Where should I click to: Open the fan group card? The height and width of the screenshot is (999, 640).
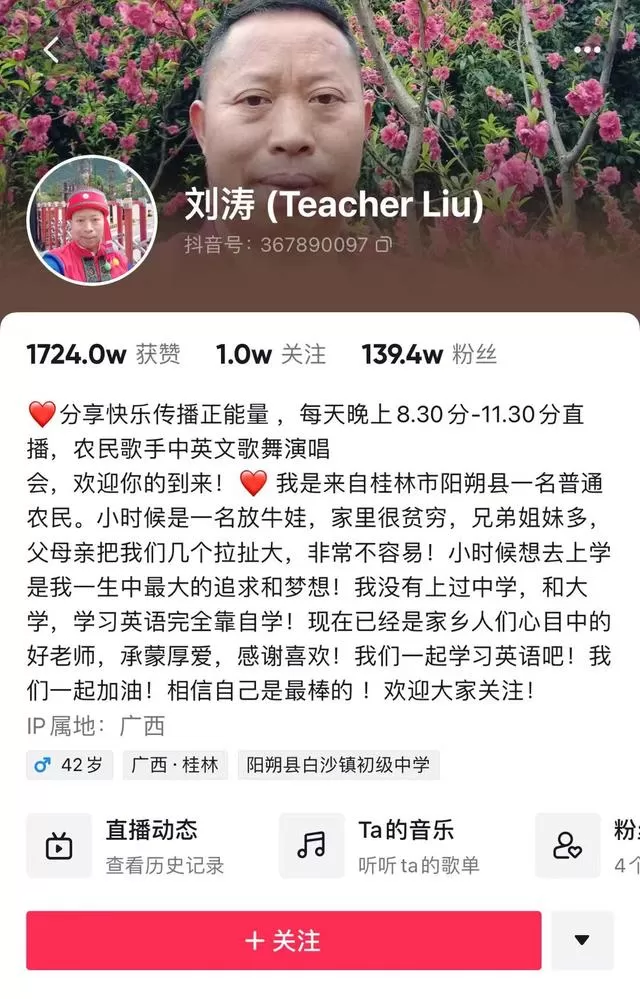point(590,845)
